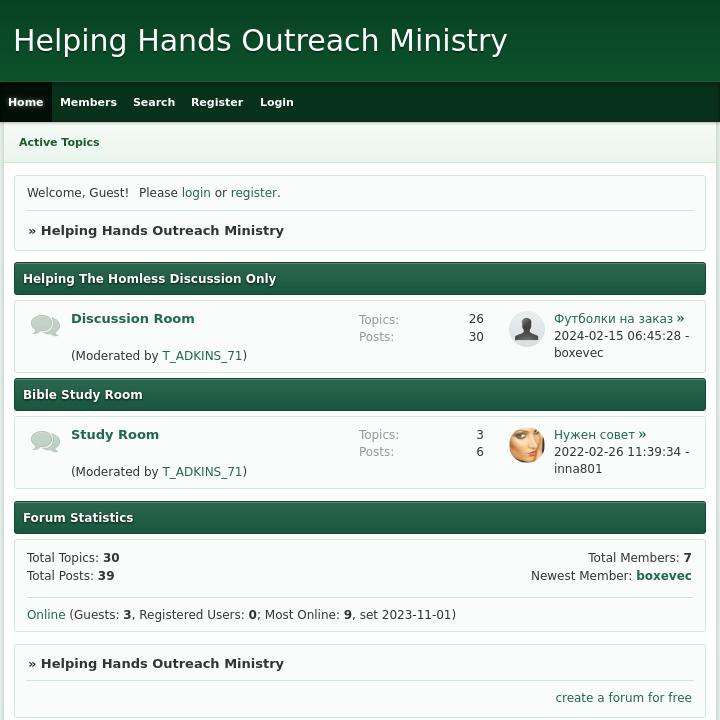The height and width of the screenshot is (720, 720).
Task: Open the Discussion Room board
Action: tap(133, 318)
